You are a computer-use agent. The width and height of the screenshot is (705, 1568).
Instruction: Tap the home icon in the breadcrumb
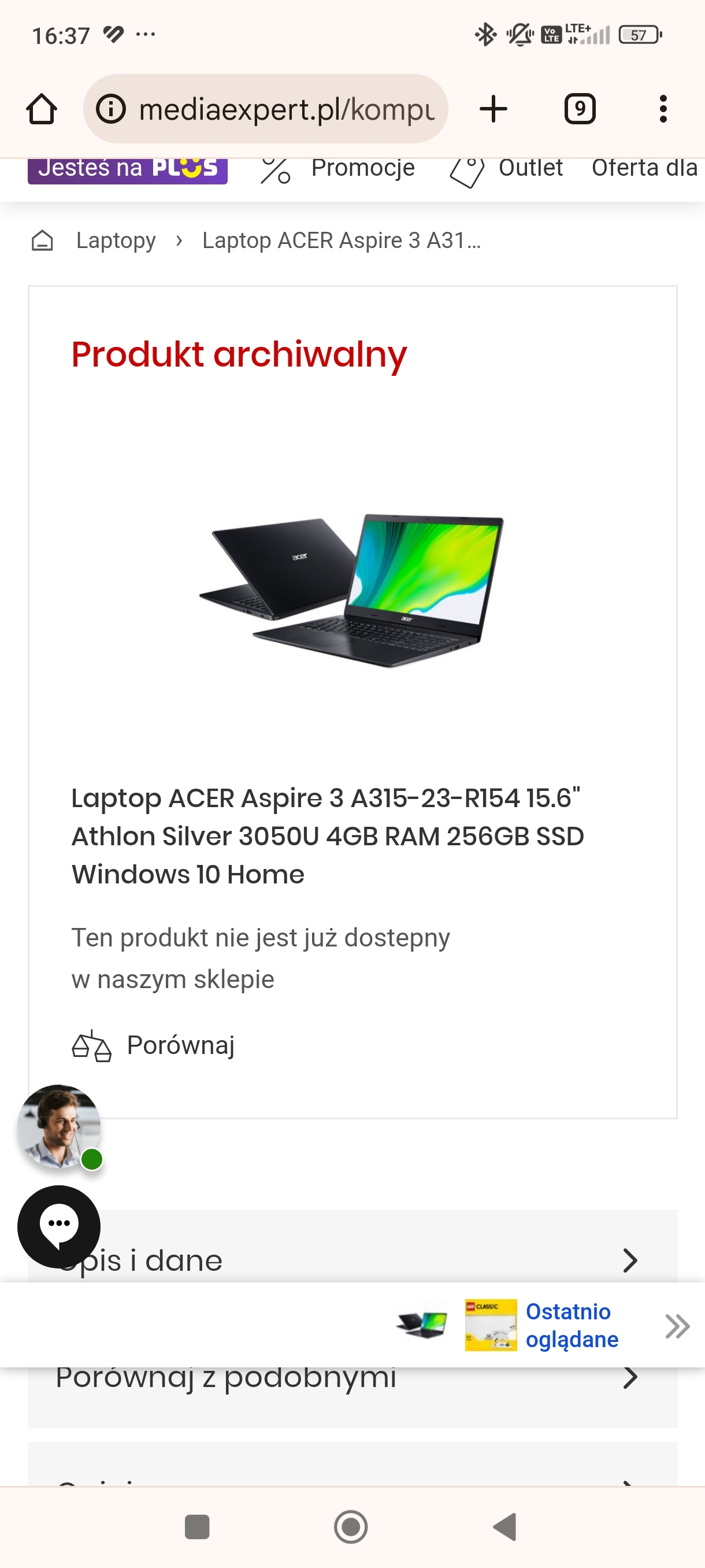tap(42, 241)
